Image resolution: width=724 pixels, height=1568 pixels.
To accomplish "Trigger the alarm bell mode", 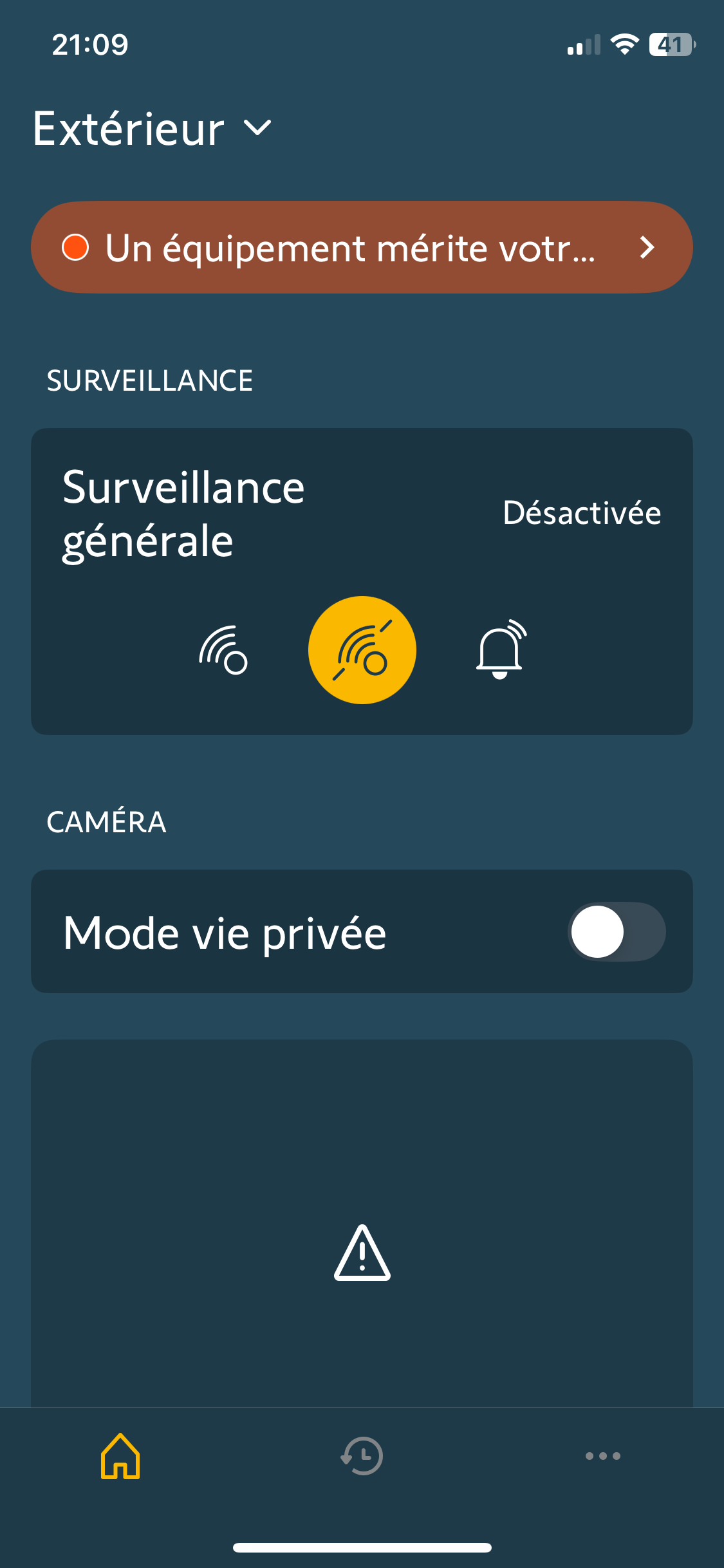I will pos(501,650).
